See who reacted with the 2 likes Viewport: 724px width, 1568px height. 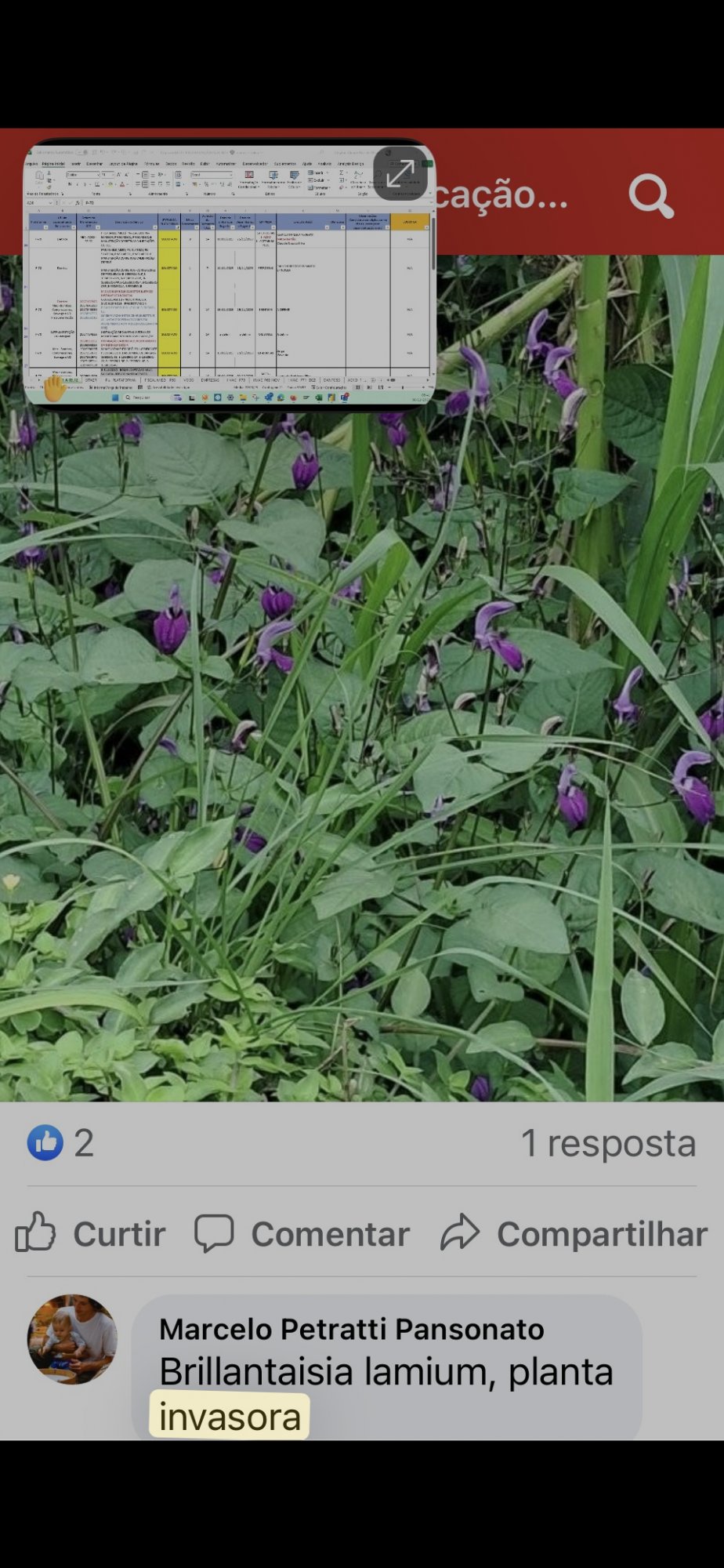[60, 1143]
